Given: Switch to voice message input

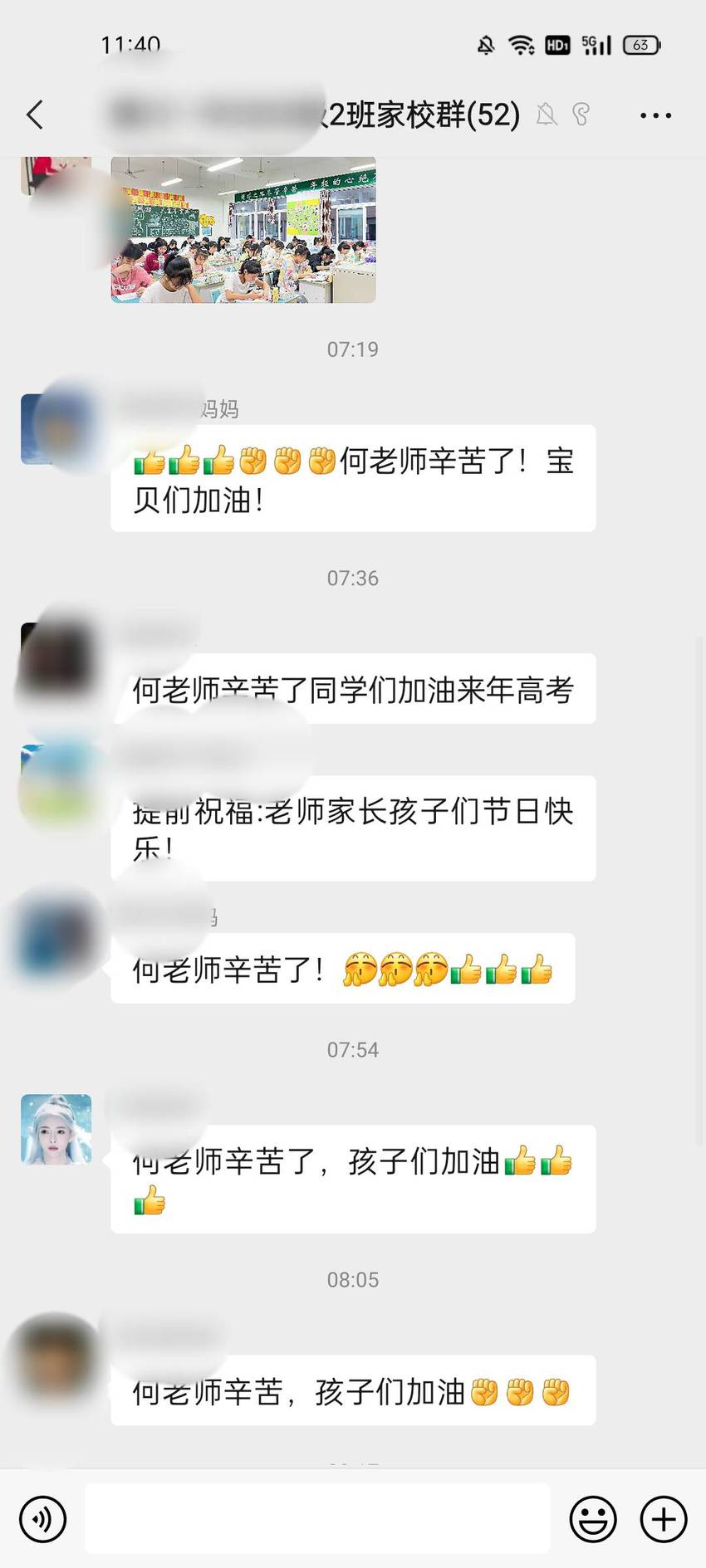Looking at the screenshot, I should [43, 1519].
